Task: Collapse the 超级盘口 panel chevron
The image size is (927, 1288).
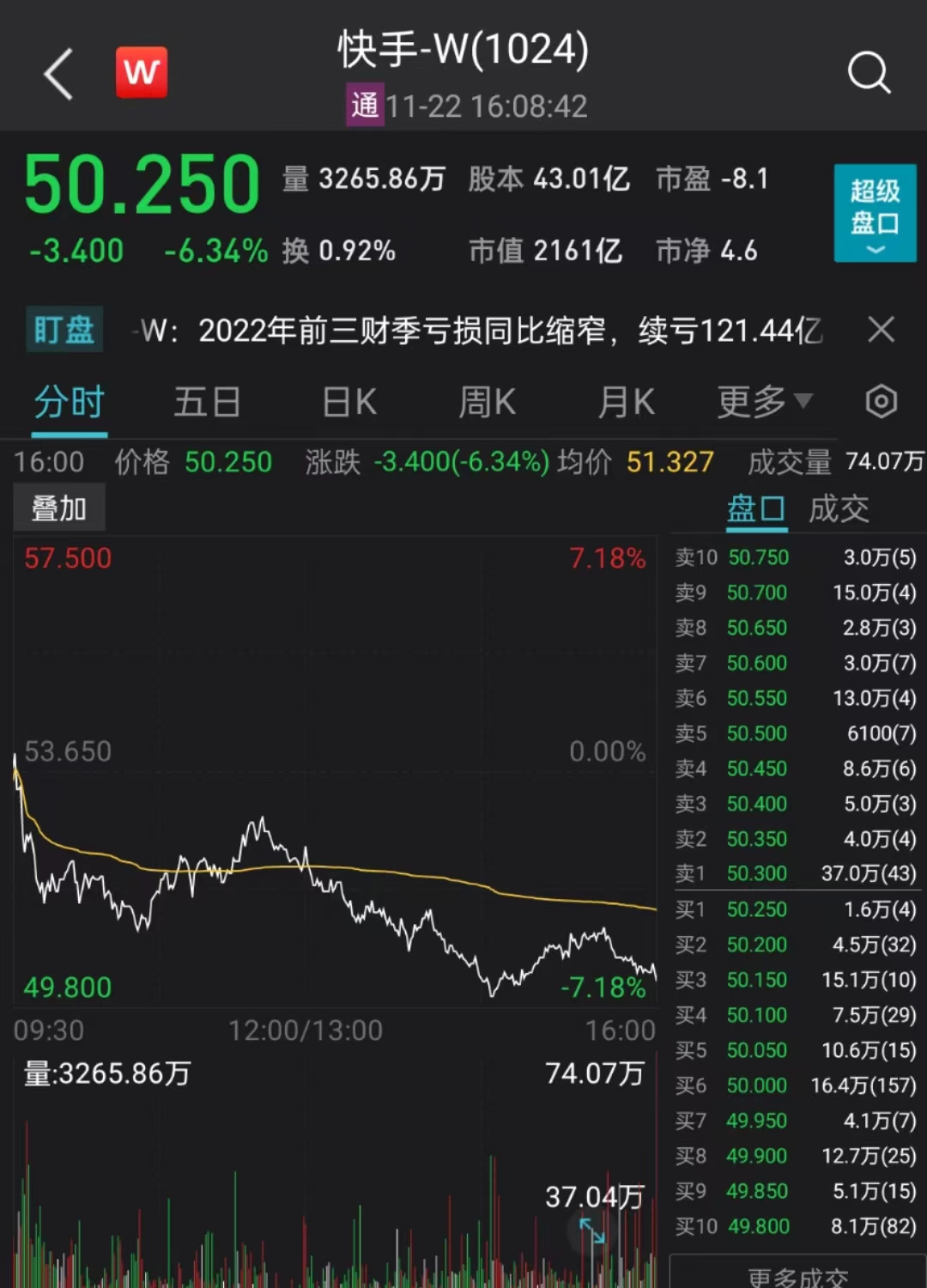Action: click(875, 250)
